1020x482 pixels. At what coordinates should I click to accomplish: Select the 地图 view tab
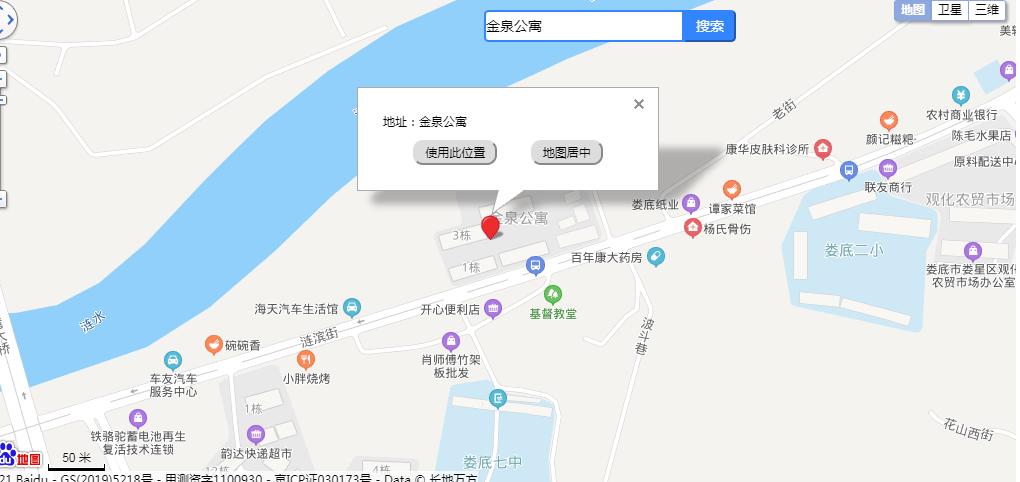[912, 10]
